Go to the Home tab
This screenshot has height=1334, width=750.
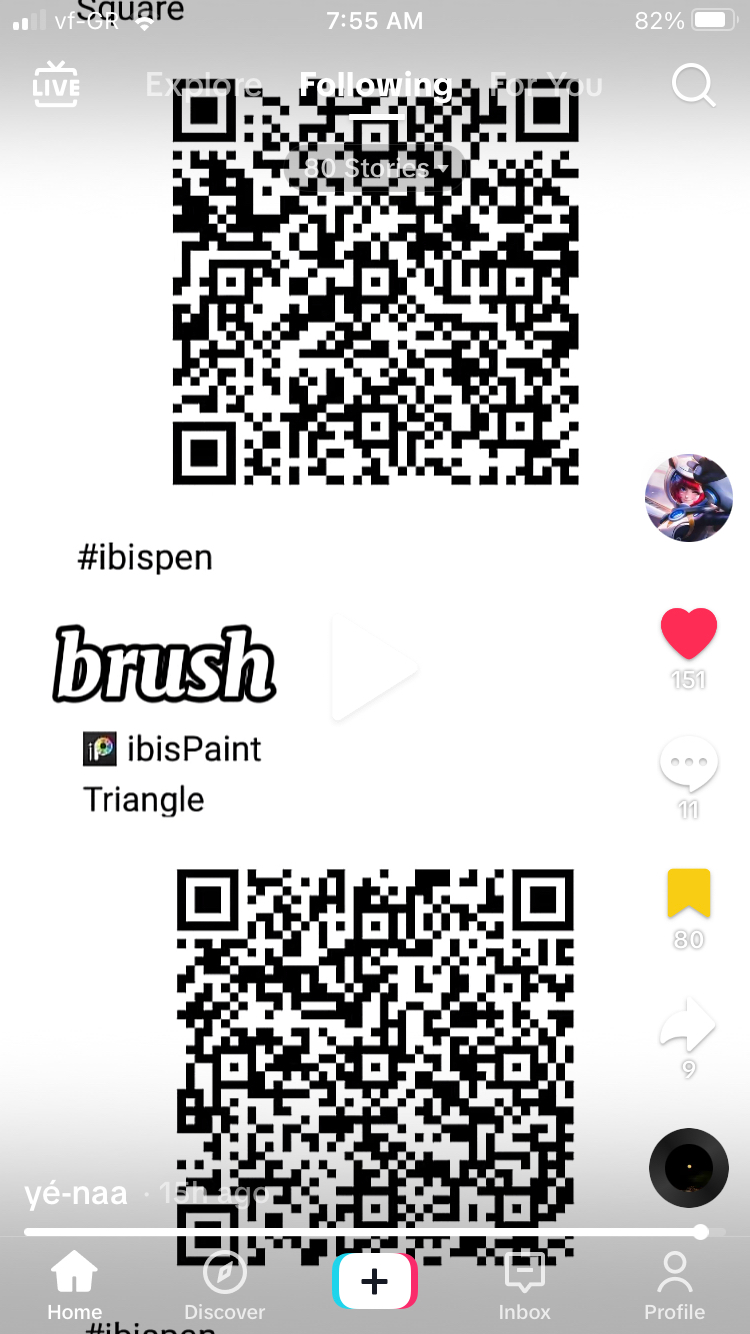(75, 1285)
